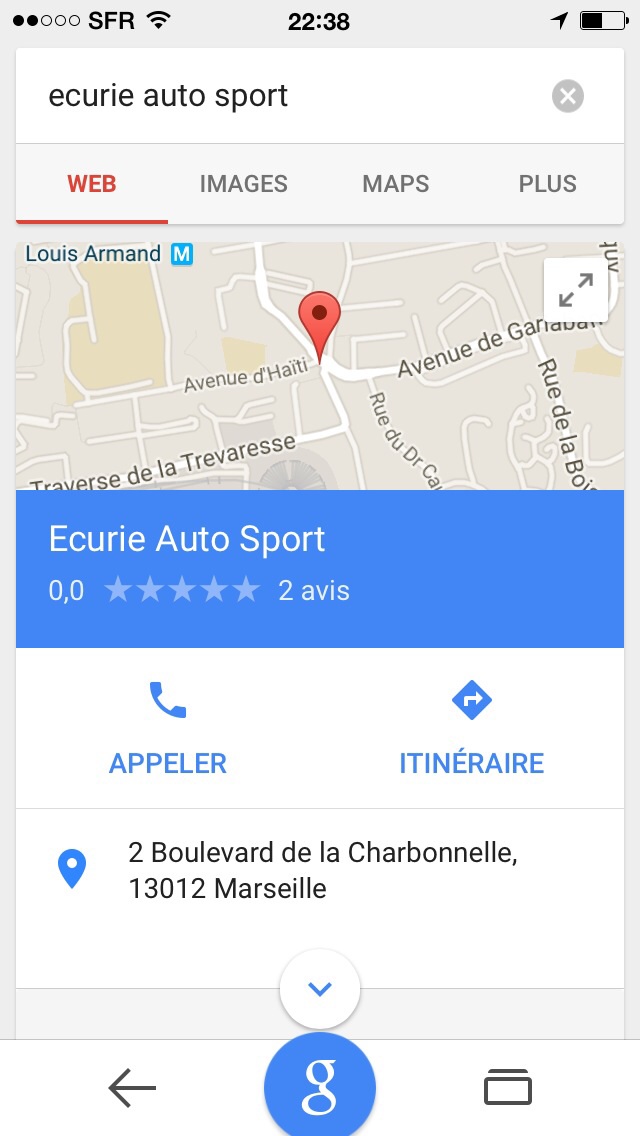640x1136 pixels.
Task: Switch to the Maps tab
Action: (x=396, y=184)
